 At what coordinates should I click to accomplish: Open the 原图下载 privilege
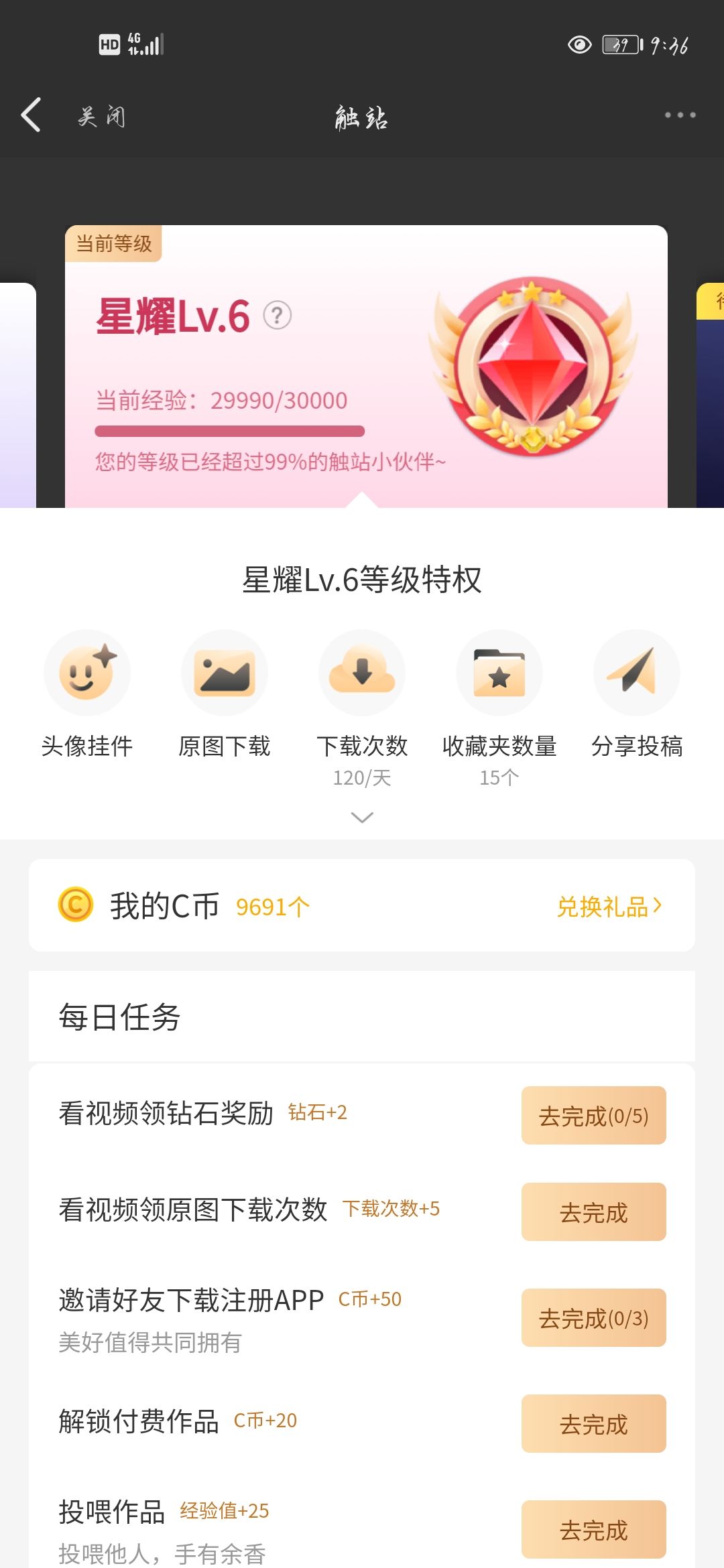[x=225, y=673]
